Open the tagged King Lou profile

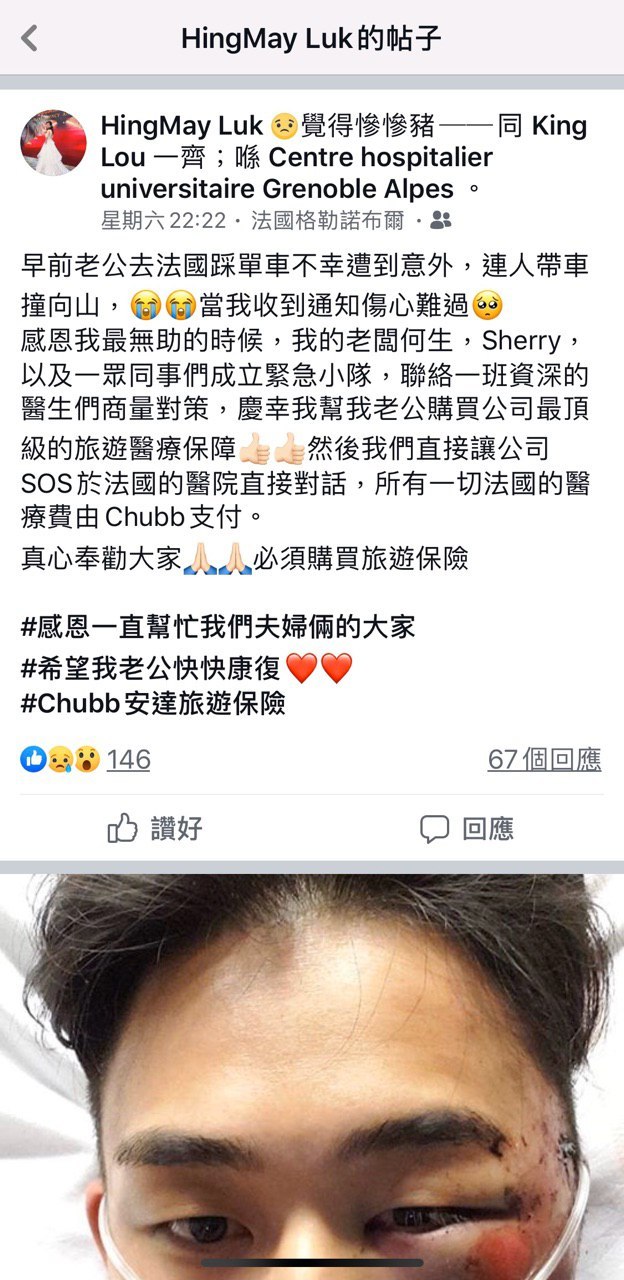click(x=559, y=127)
